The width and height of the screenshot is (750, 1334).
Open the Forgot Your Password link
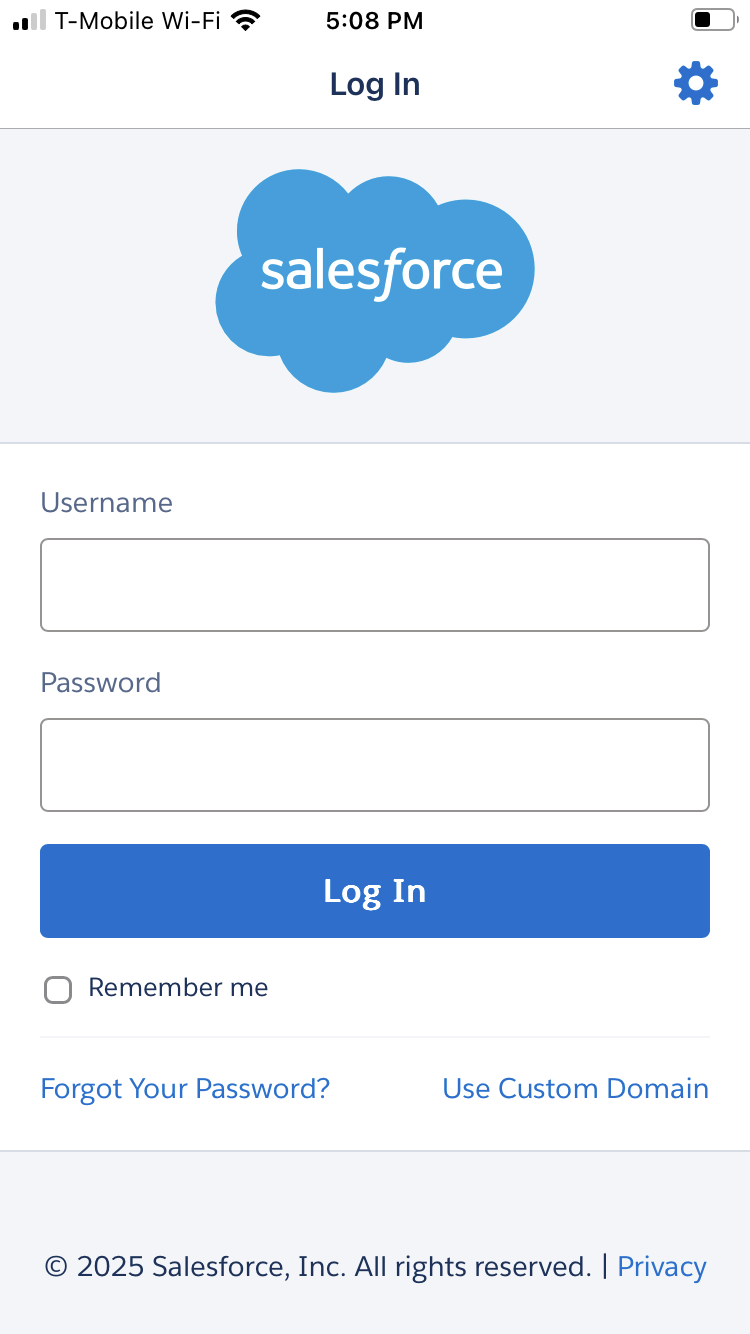185,1088
